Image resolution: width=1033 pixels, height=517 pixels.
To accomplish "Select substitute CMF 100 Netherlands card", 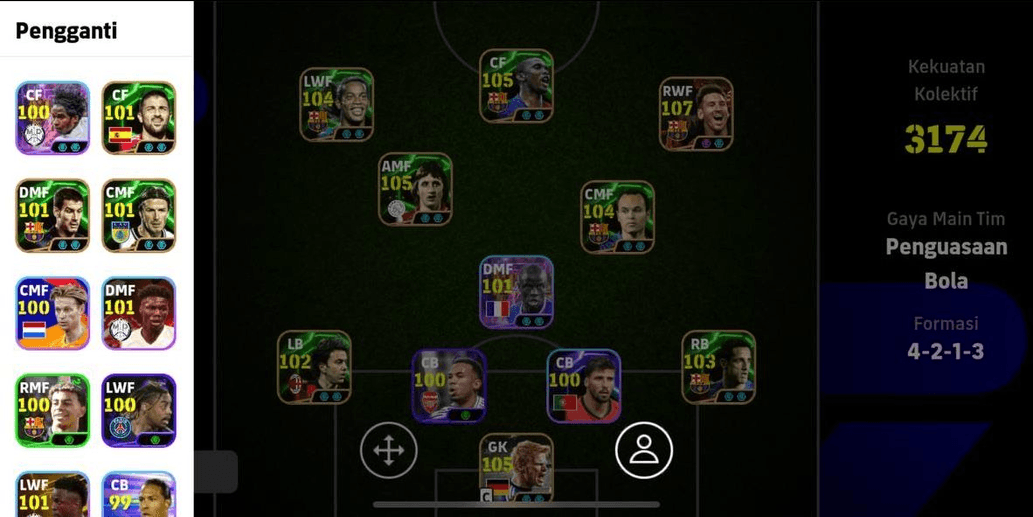I will click(53, 313).
